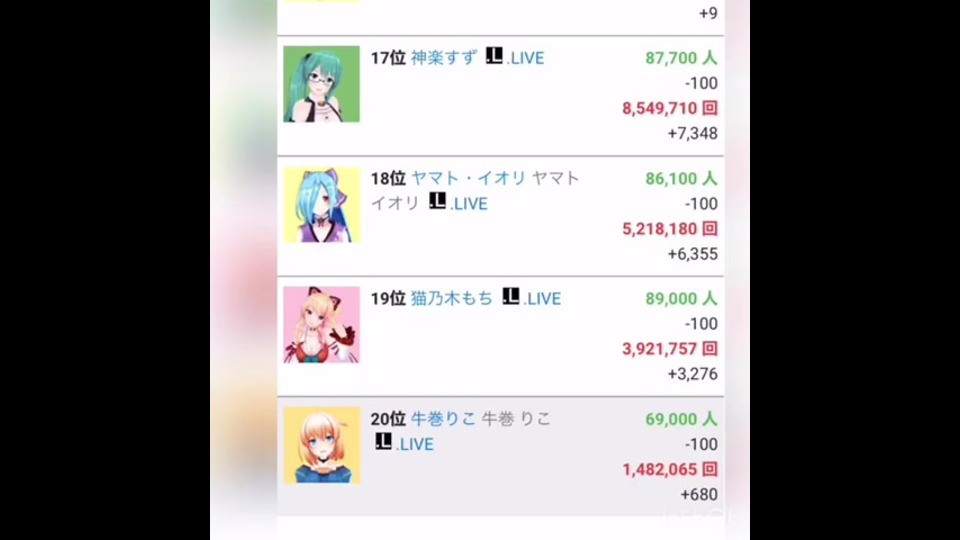
Task: Open ヤマト・イオリ channel link
Action: pos(468,178)
